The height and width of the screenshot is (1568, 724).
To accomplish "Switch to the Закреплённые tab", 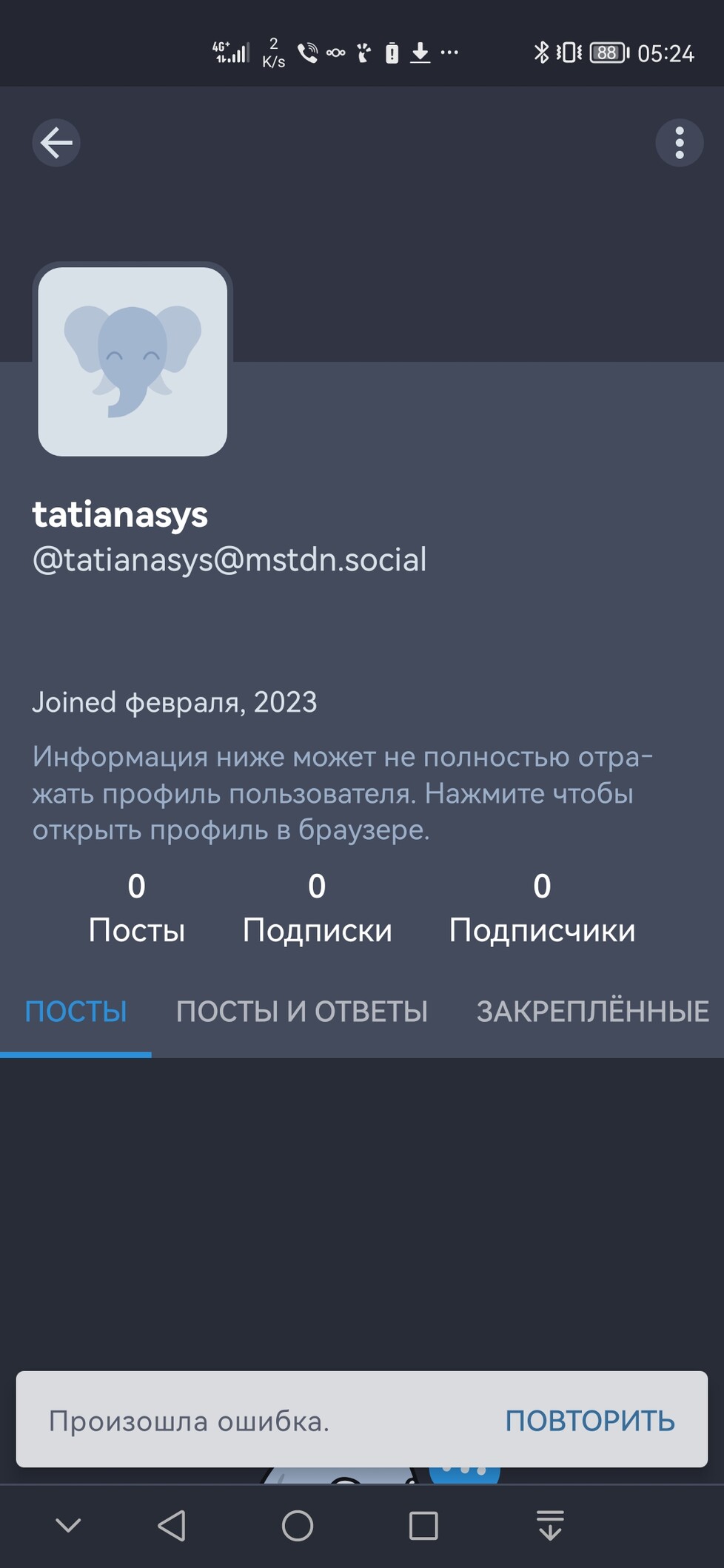I will click(x=592, y=1011).
